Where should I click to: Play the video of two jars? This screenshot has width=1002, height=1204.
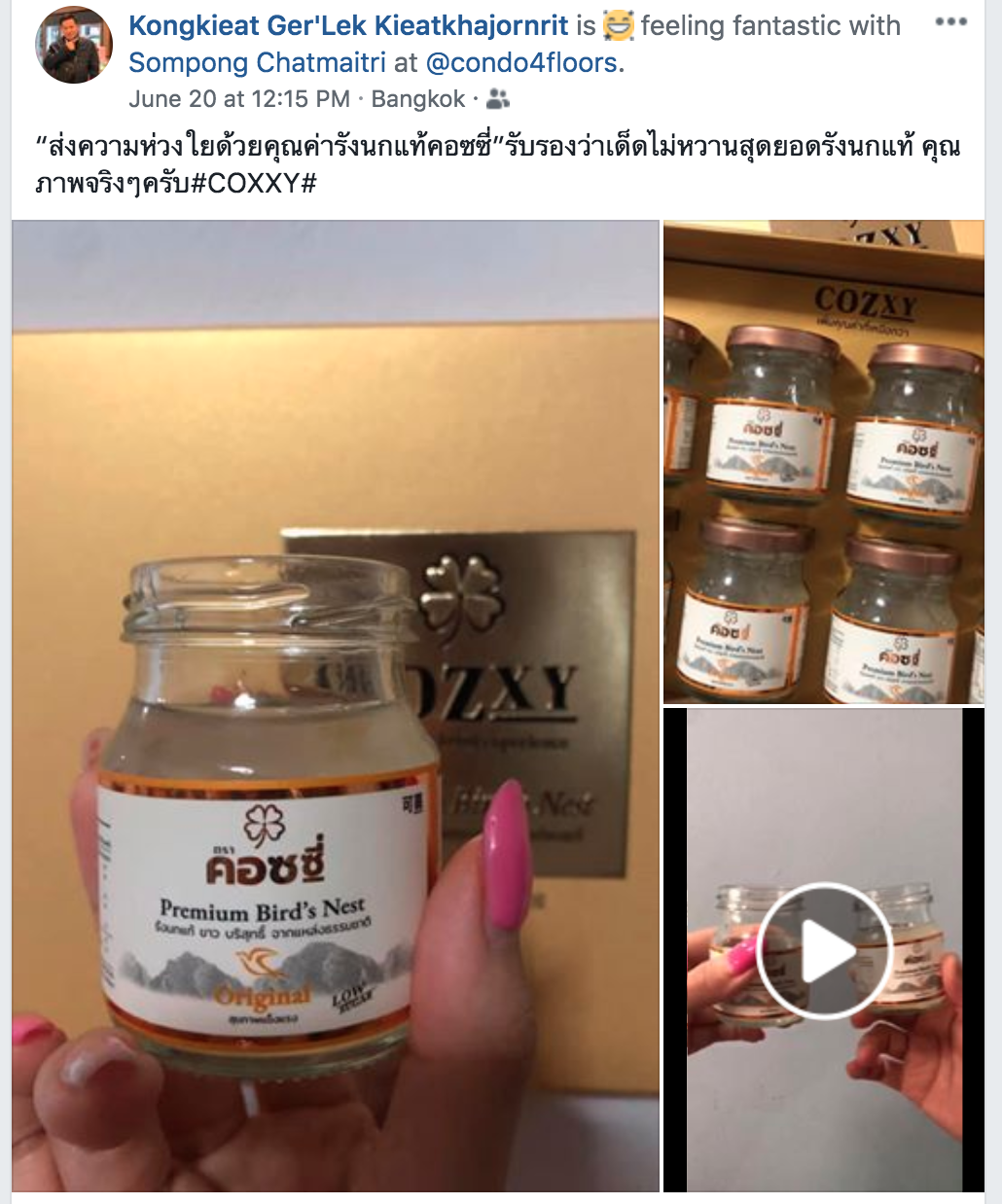click(823, 950)
